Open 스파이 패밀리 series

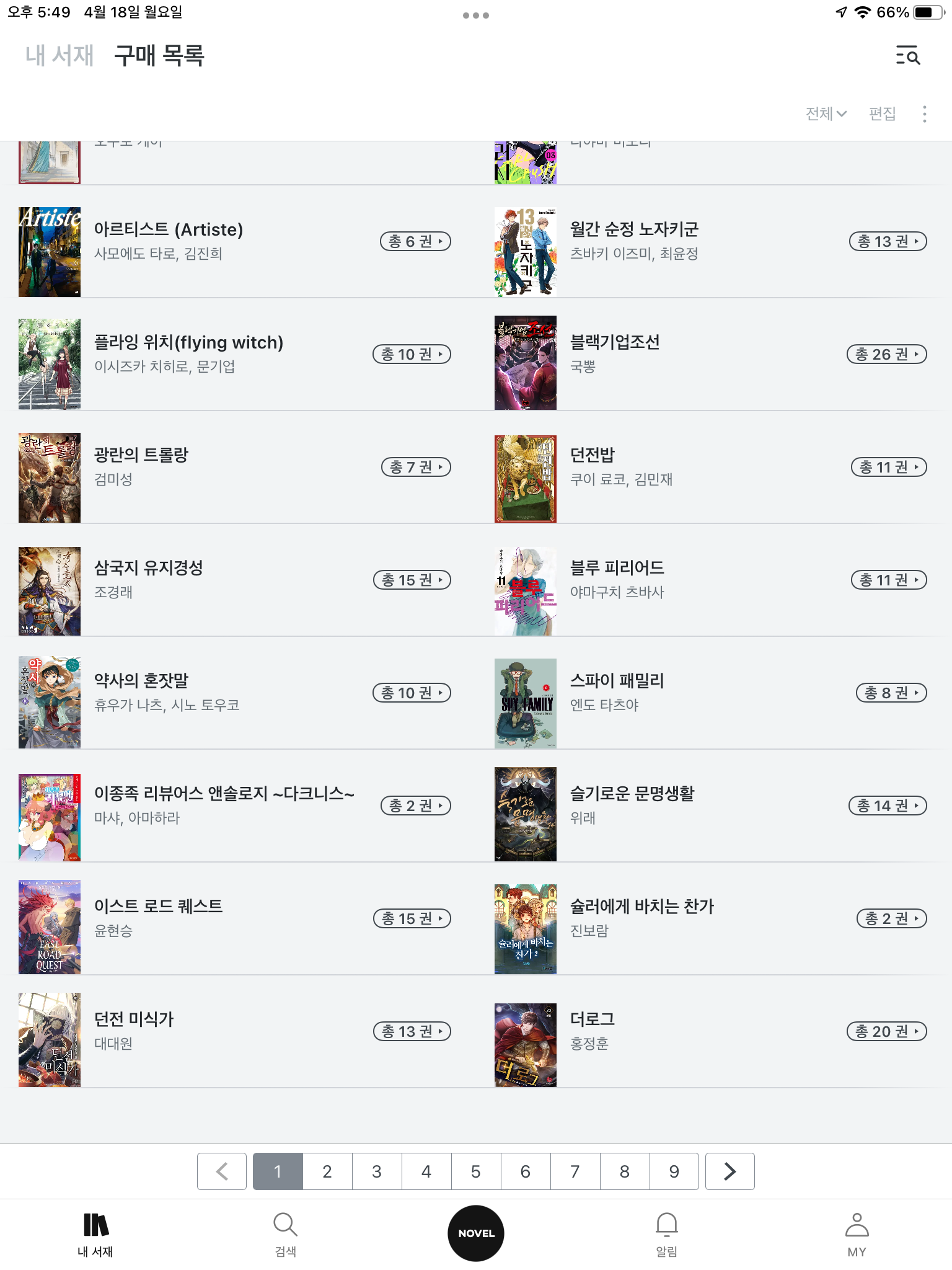click(x=617, y=682)
